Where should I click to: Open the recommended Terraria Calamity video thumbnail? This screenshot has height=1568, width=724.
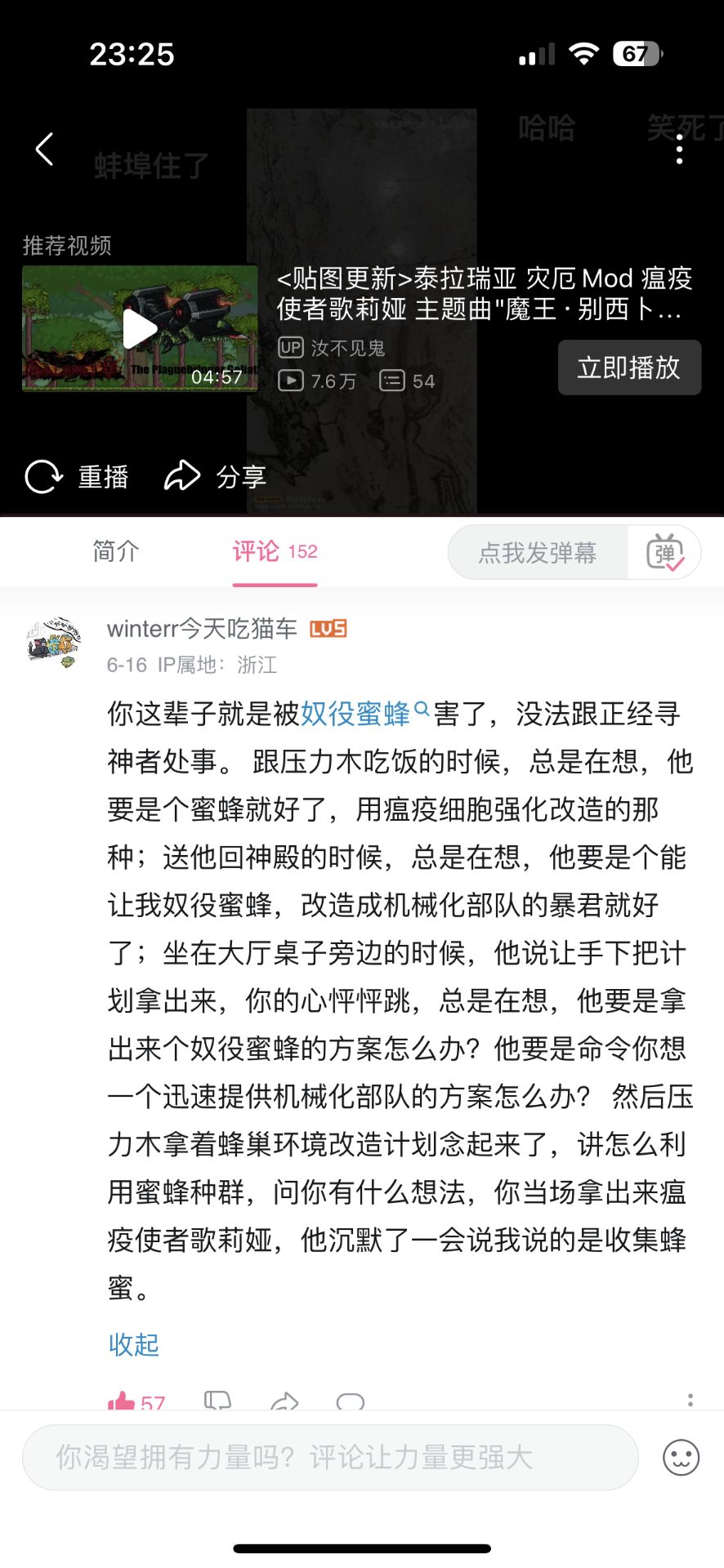click(x=140, y=328)
